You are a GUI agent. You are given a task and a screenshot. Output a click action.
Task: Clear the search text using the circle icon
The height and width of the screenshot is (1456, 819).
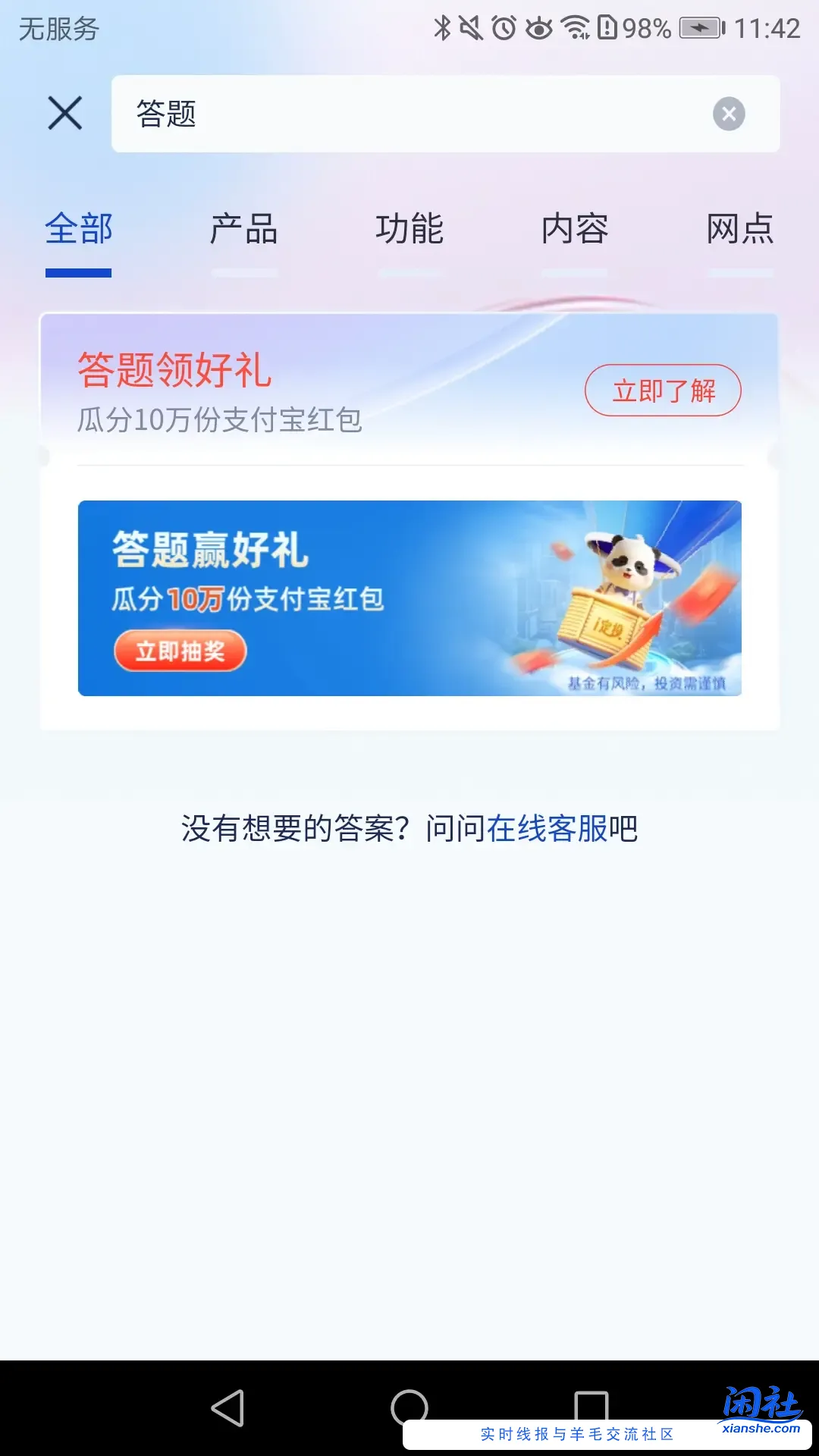727,113
